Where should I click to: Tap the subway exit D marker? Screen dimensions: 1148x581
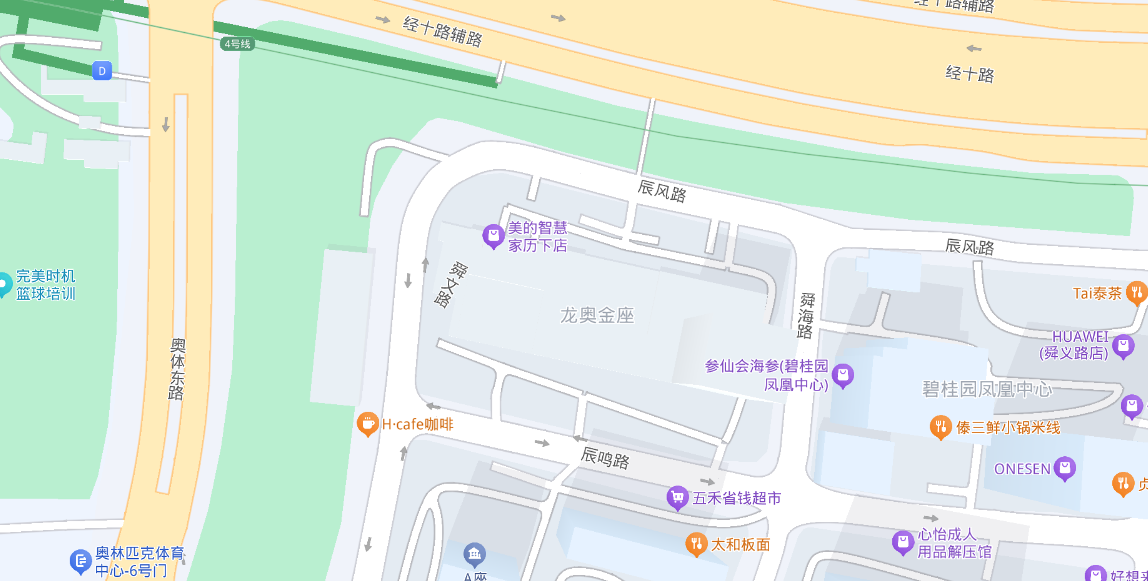101,71
